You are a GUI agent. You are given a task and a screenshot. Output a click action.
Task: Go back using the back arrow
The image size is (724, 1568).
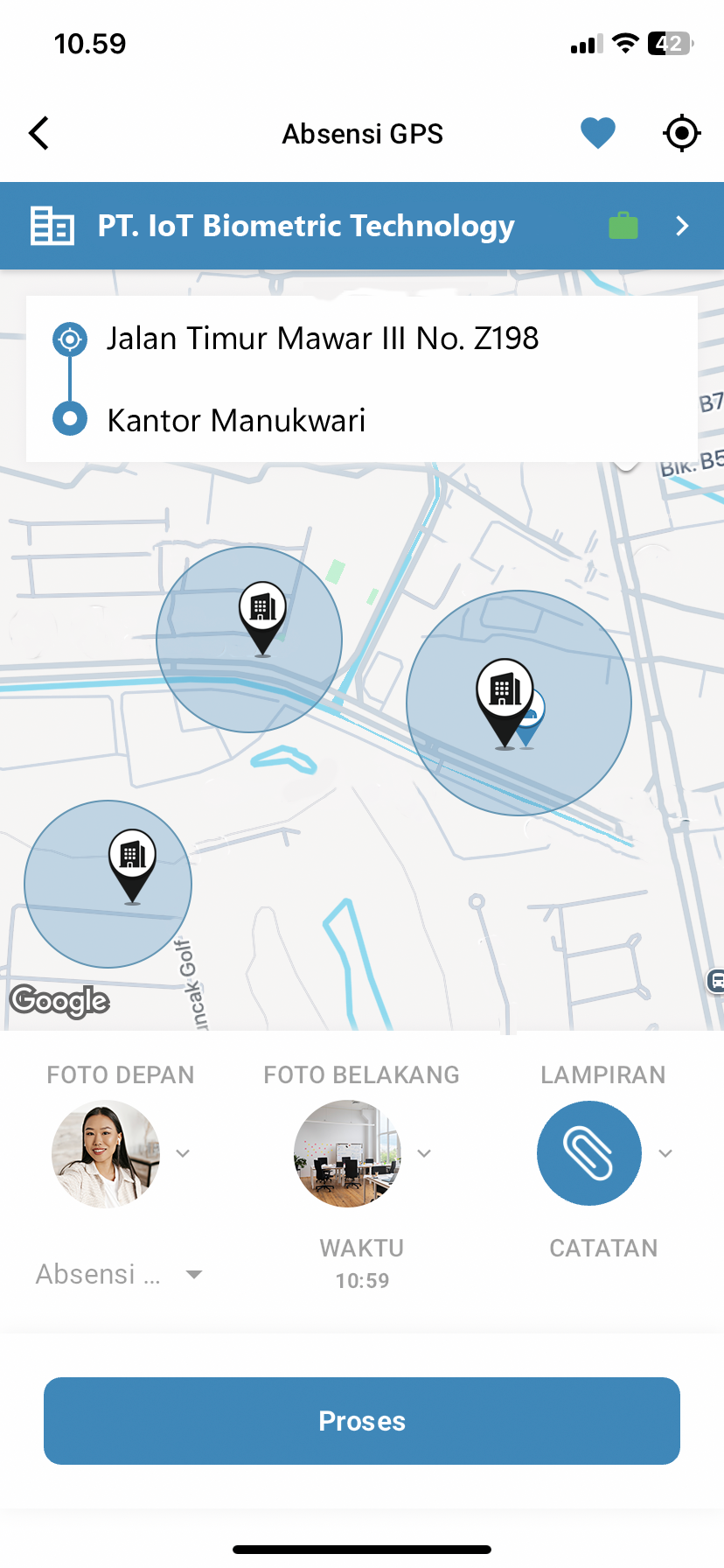click(39, 134)
